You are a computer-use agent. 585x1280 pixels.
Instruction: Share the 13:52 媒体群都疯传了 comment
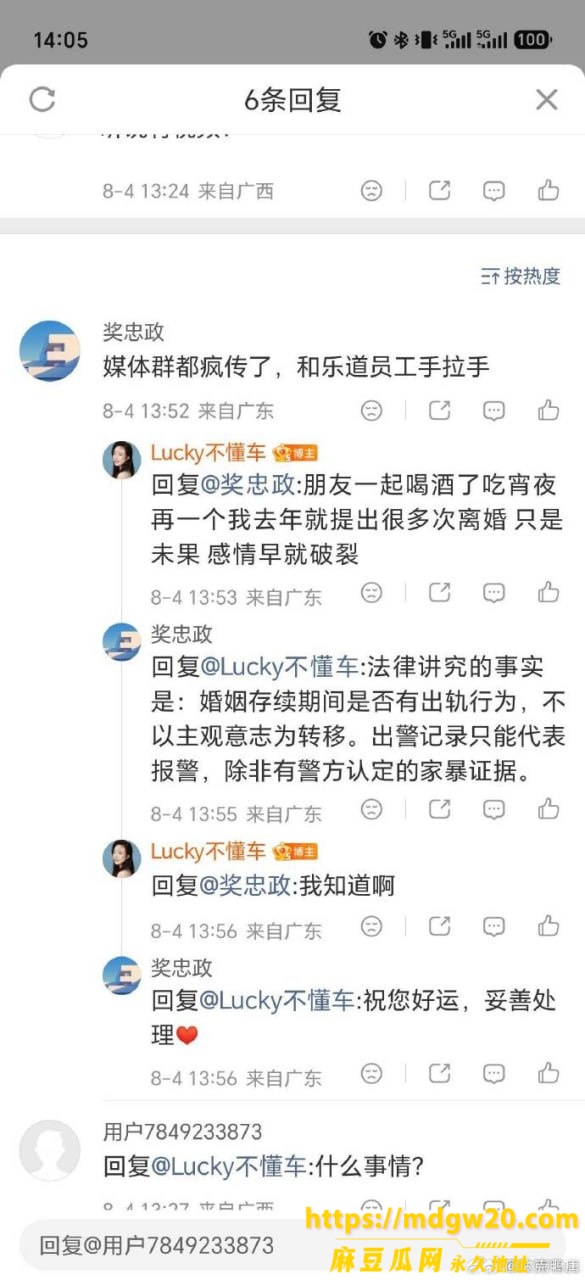point(439,410)
